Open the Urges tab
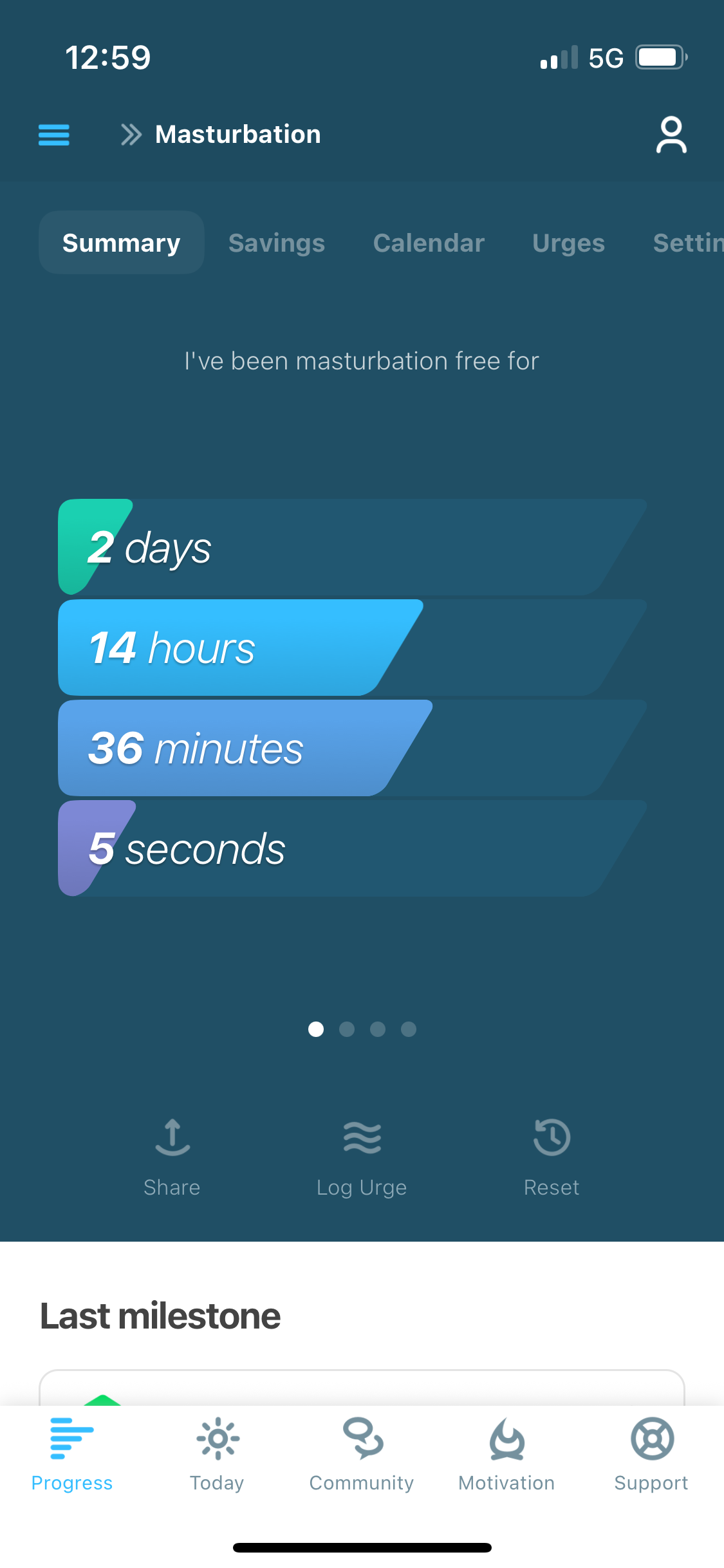Viewport: 724px width, 1568px height. click(568, 243)
